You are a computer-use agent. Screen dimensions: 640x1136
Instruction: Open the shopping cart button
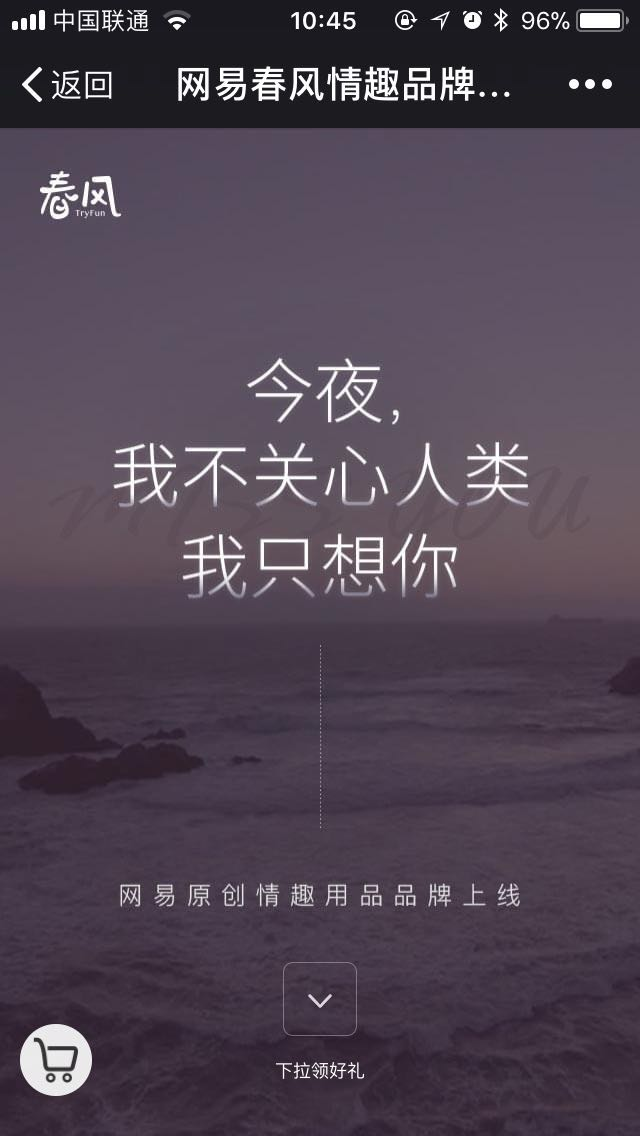(x=56, y=1060)
